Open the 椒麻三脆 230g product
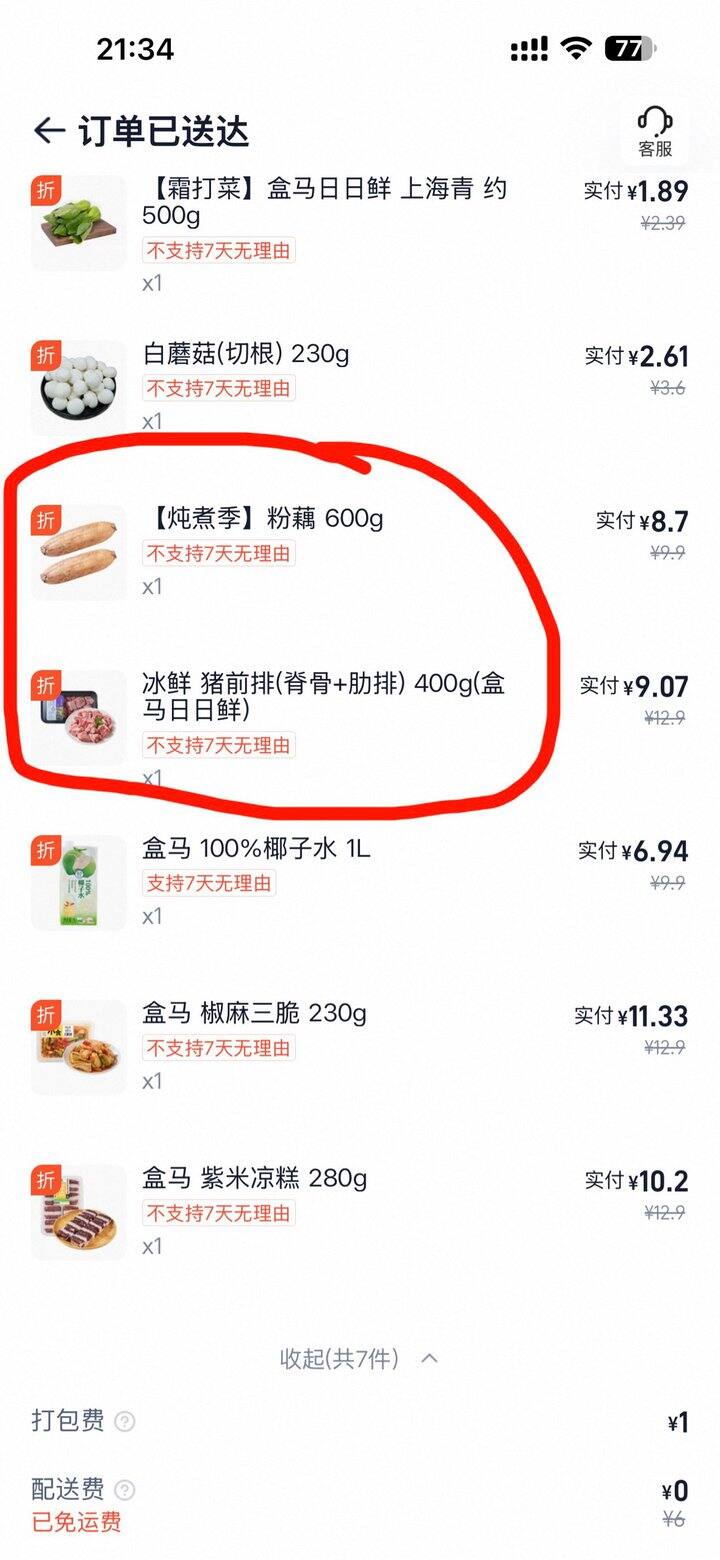This screenshot has height=1560, width=720. tap(254, 1014)
